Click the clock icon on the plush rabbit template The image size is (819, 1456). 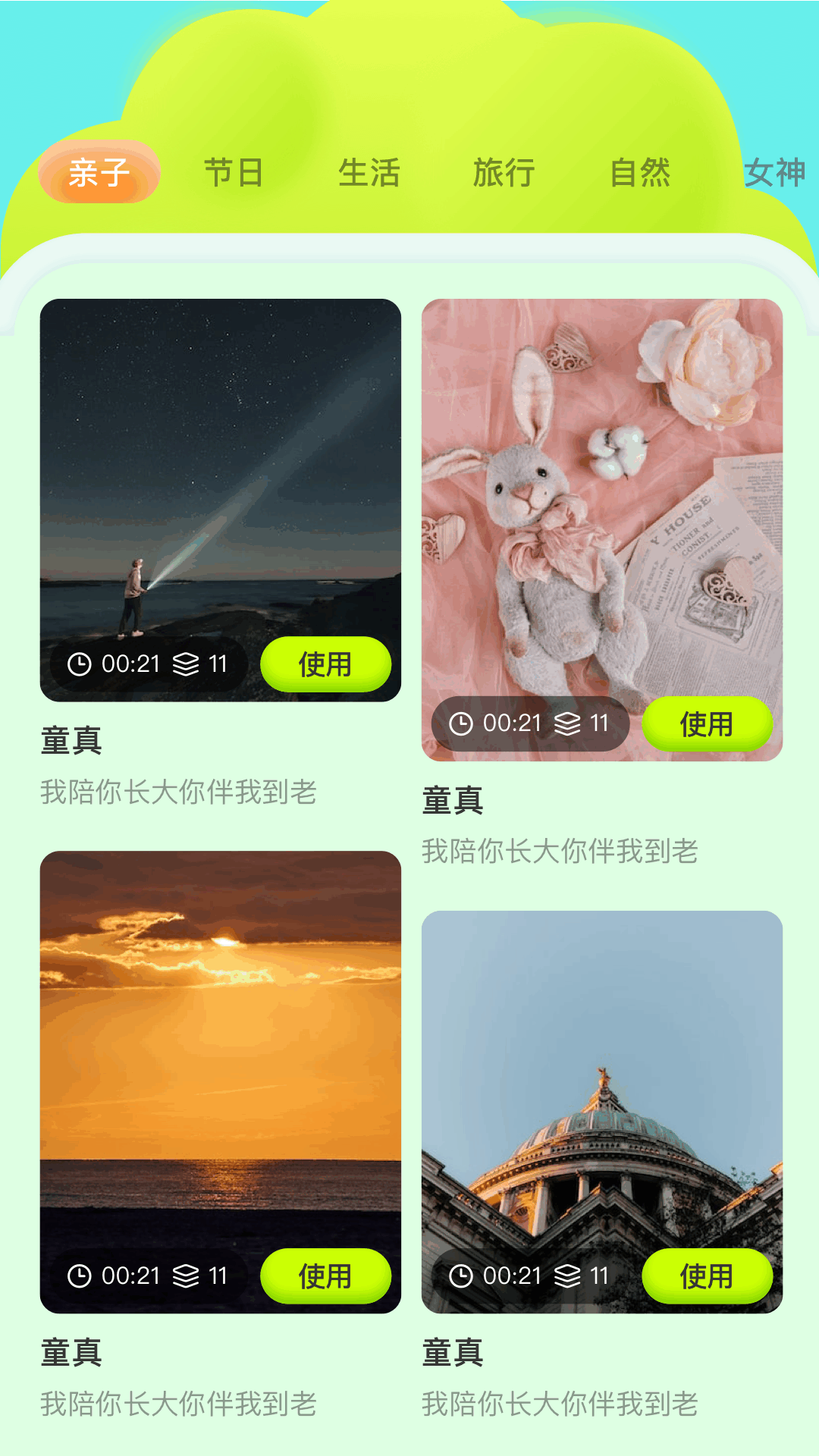[460, 723]
